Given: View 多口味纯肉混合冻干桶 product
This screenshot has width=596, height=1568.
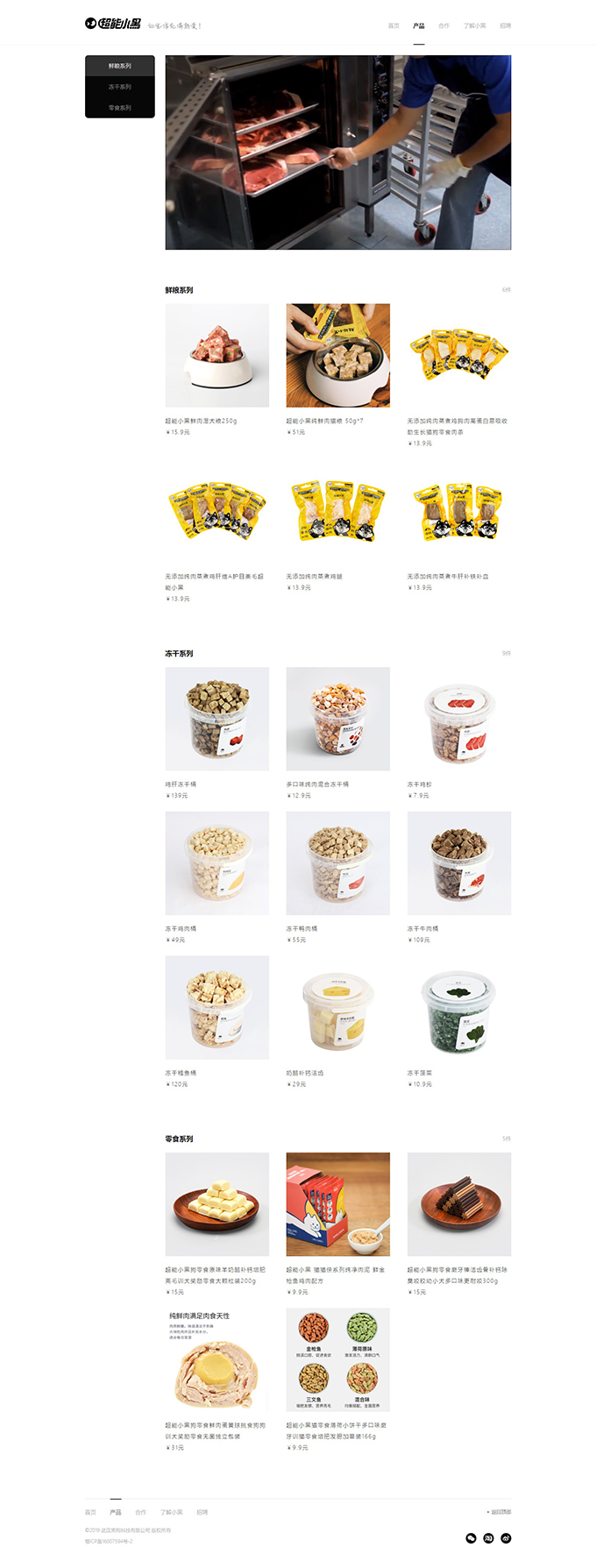Looking at the screenshot, I should pos(337,719).
